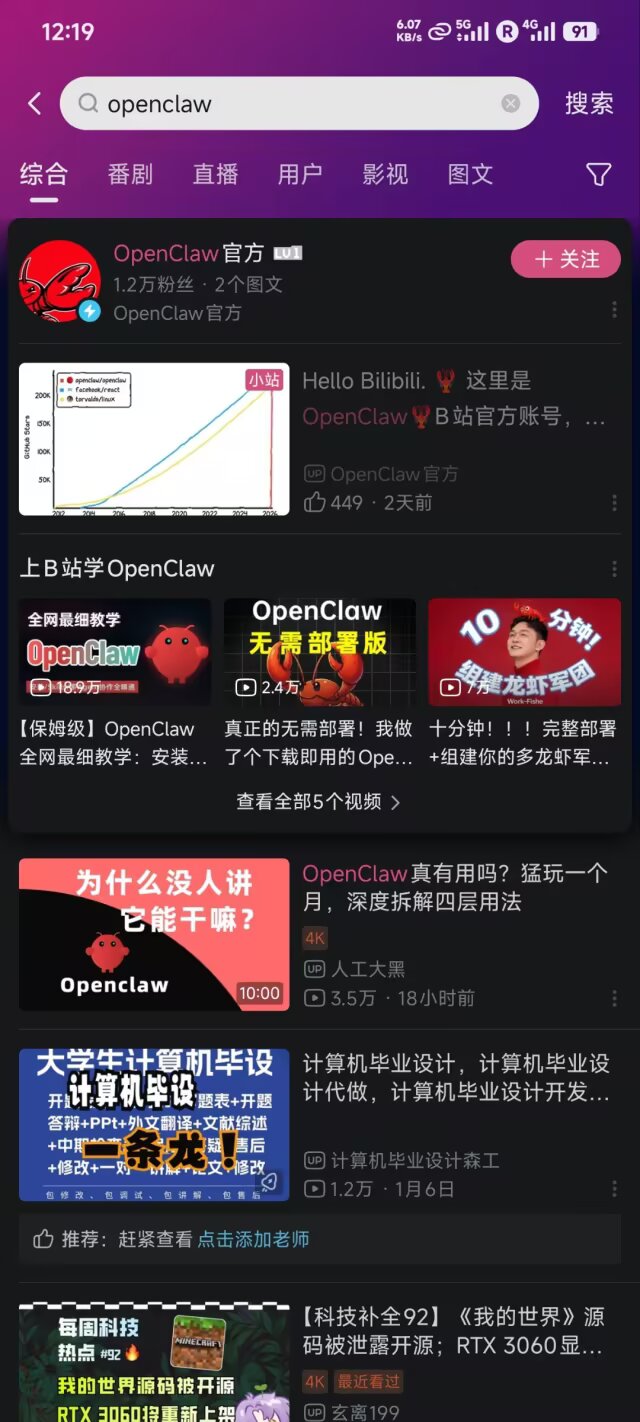Tap the openclaw search field

coord(290,104)
